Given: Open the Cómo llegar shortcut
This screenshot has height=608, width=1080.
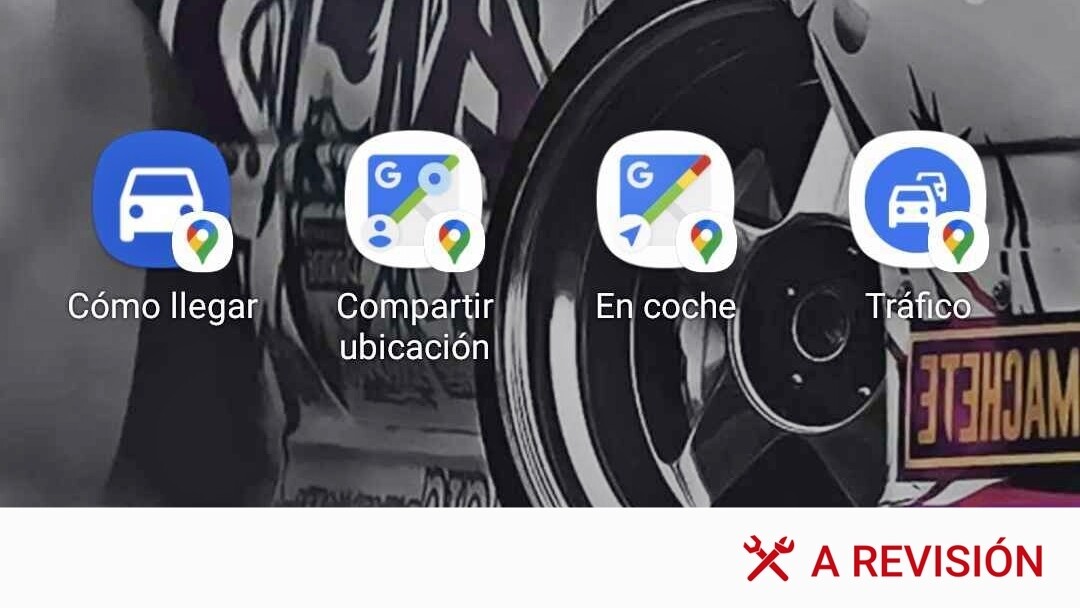Looking at the screenshot, I should [160, 198].
